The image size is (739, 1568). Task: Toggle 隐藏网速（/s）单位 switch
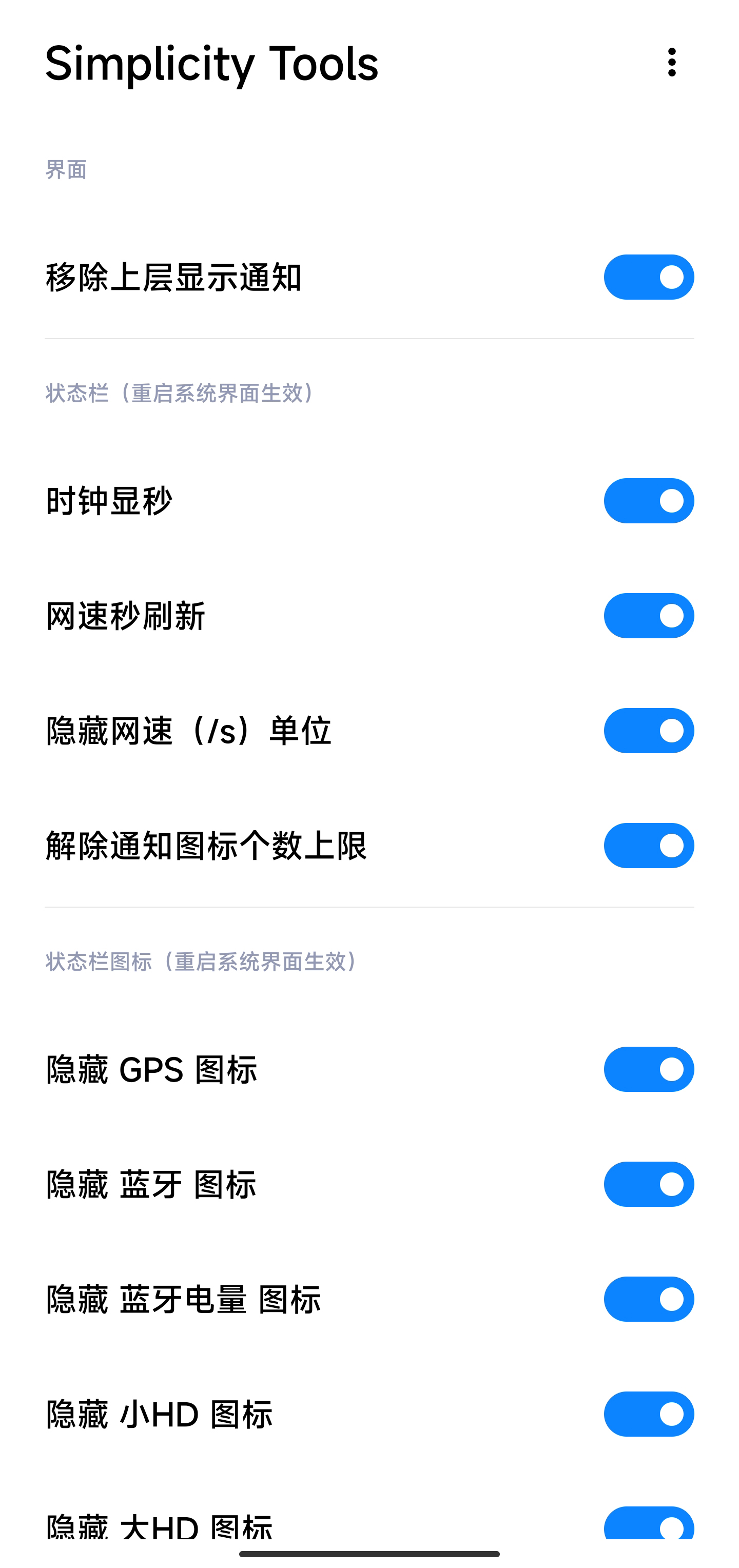click(648, 731)
